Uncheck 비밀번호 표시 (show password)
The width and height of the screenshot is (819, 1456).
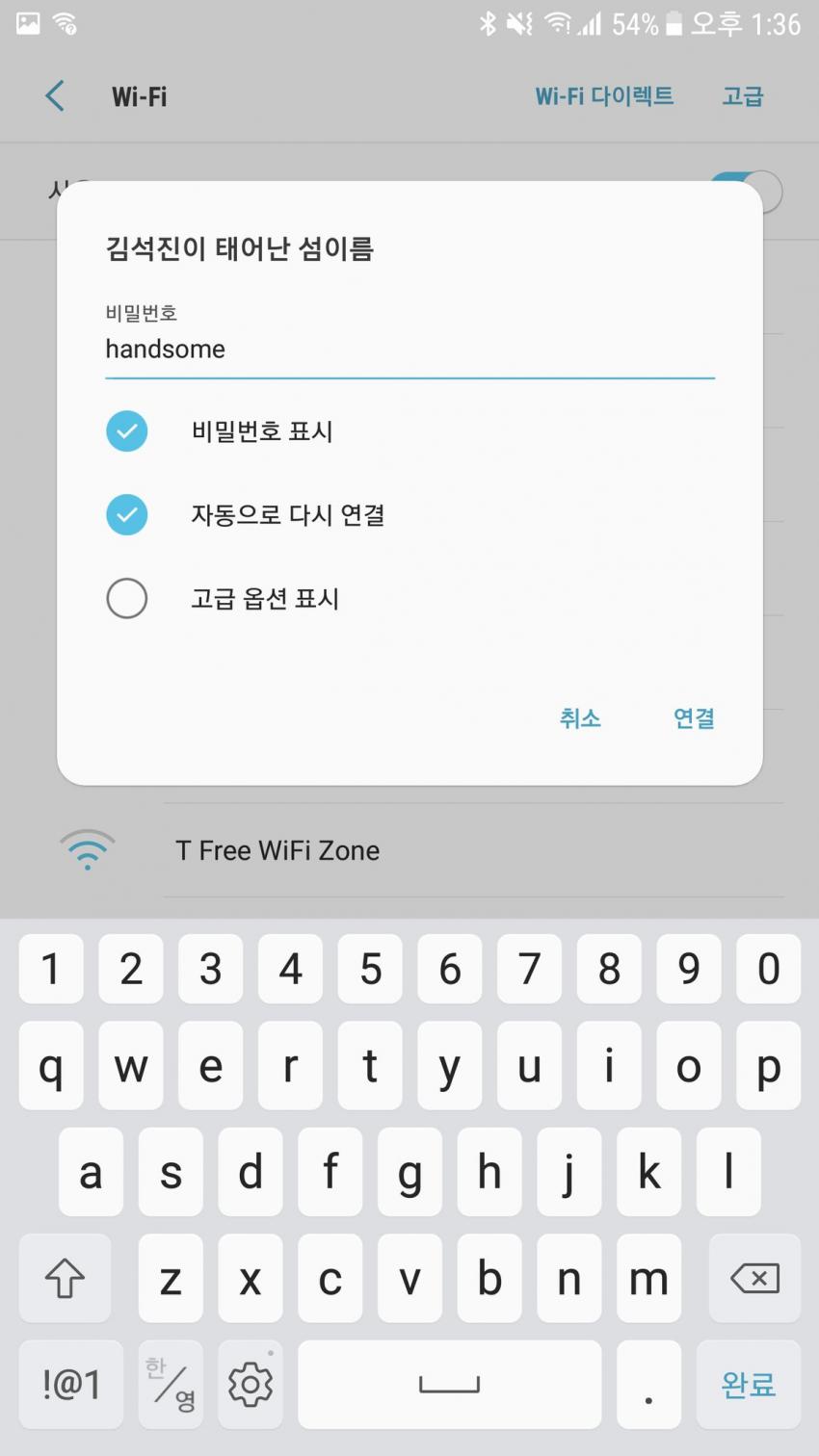[x=127, y=431]
